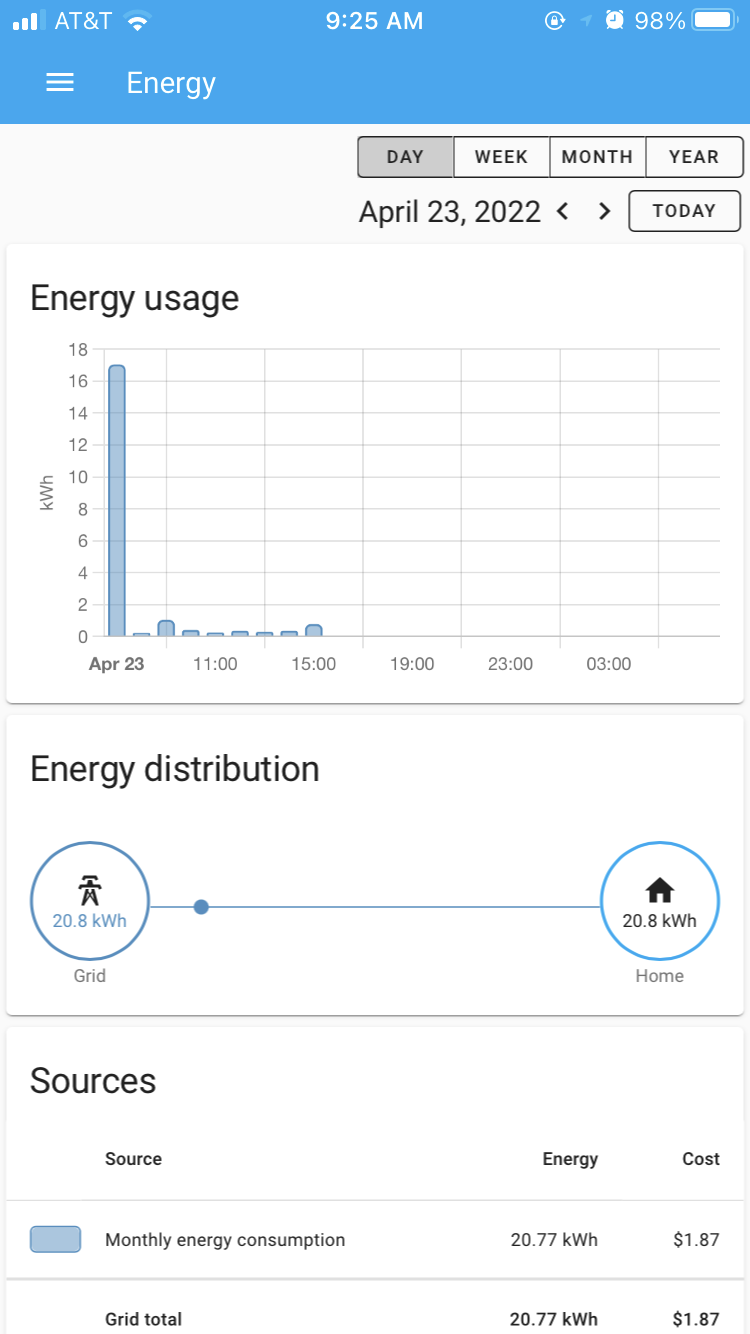Open the Grid energy details
Image resolution: width=750 pixels, height=1334 pixels.
(90, 902)
